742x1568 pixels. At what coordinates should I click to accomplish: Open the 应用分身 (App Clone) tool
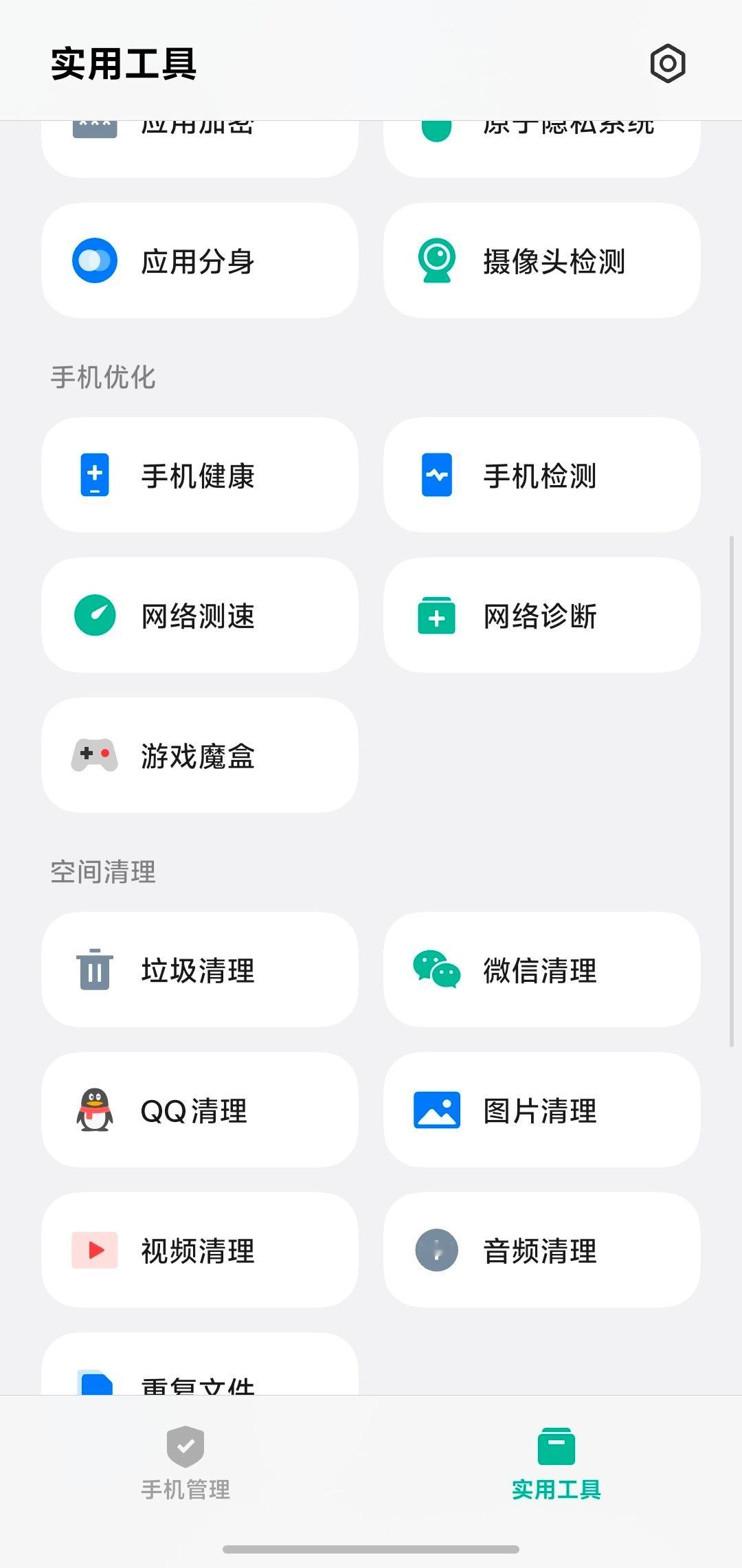pos(199,260)
